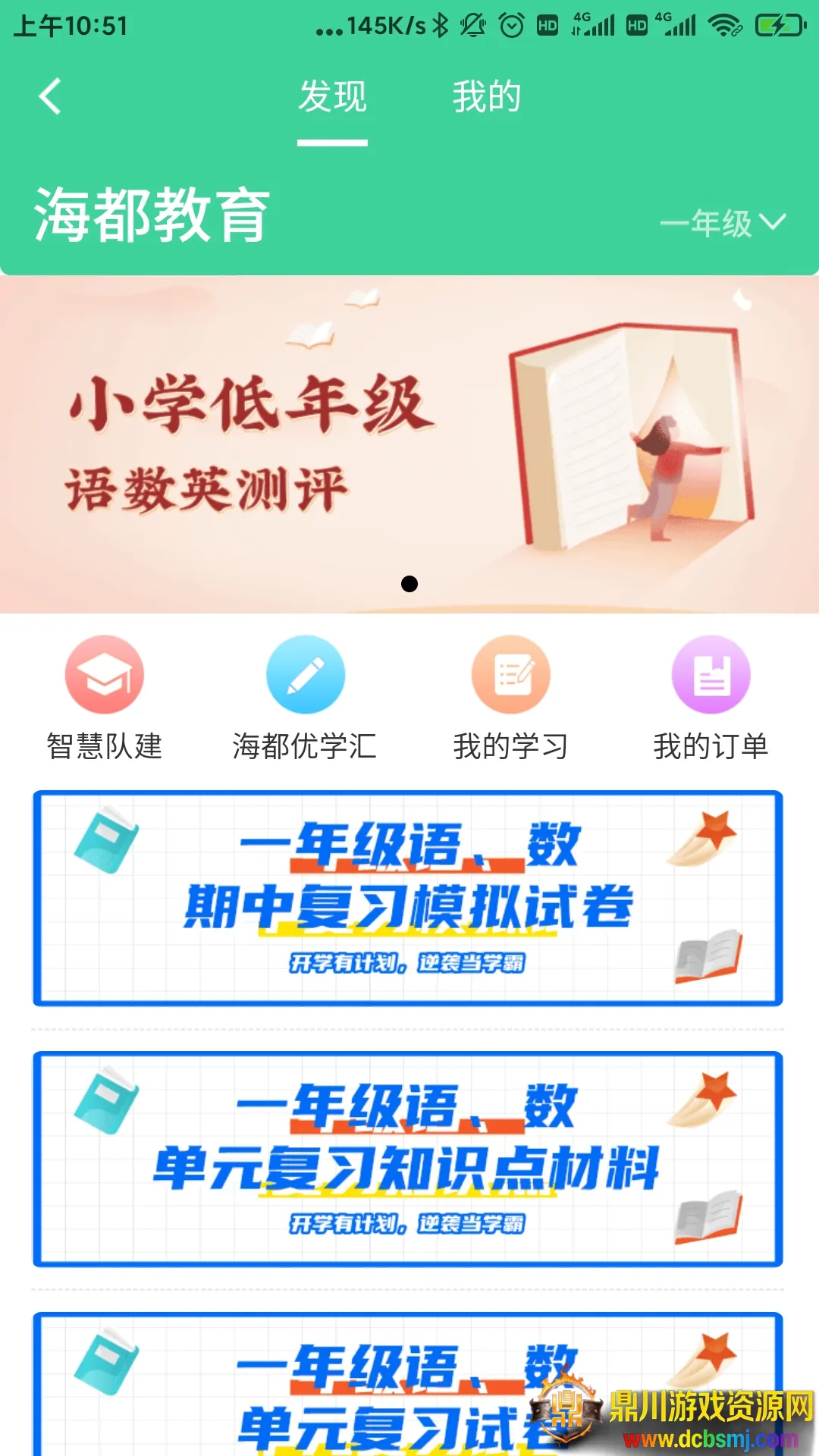The image size is (819, 1456).
Task: Open the 小学低年级 语数英测评 banner
Action: pyautogui.click(x=409, y=444)
